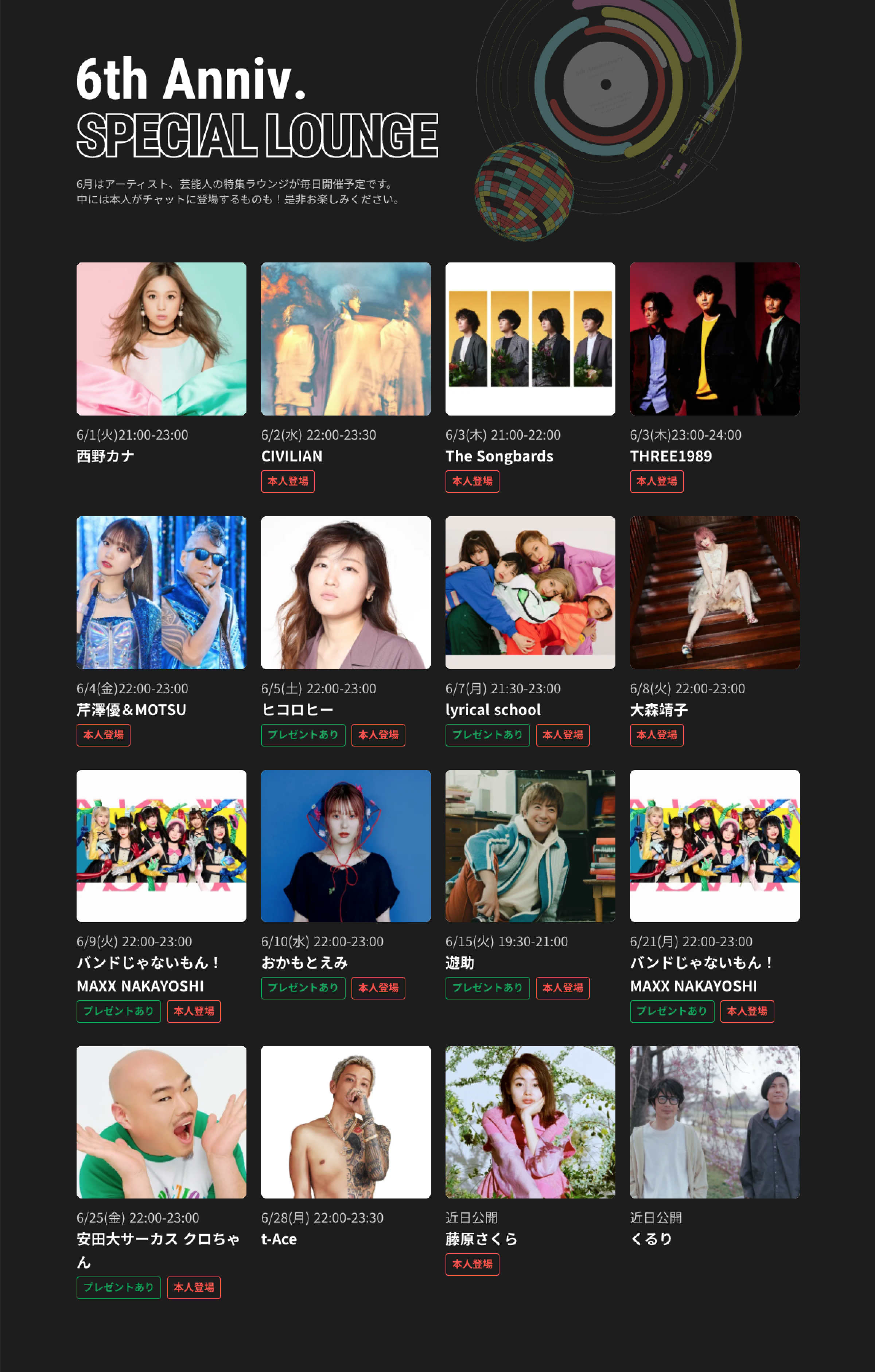
Task: Select the おかもとえみ lounge event
Action: point(345,846)
